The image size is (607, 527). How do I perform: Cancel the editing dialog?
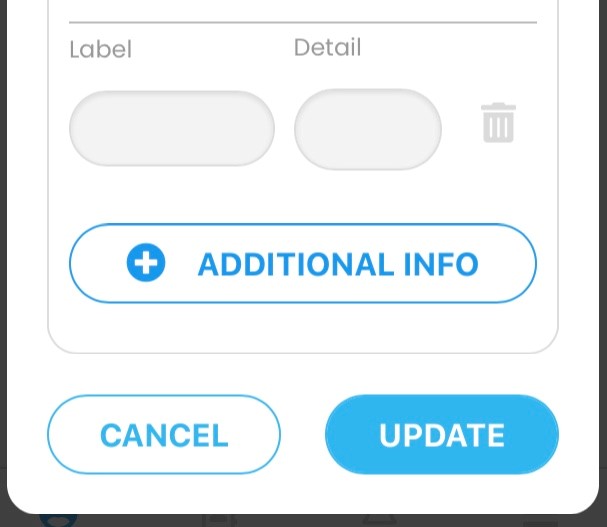pos(164,435)
